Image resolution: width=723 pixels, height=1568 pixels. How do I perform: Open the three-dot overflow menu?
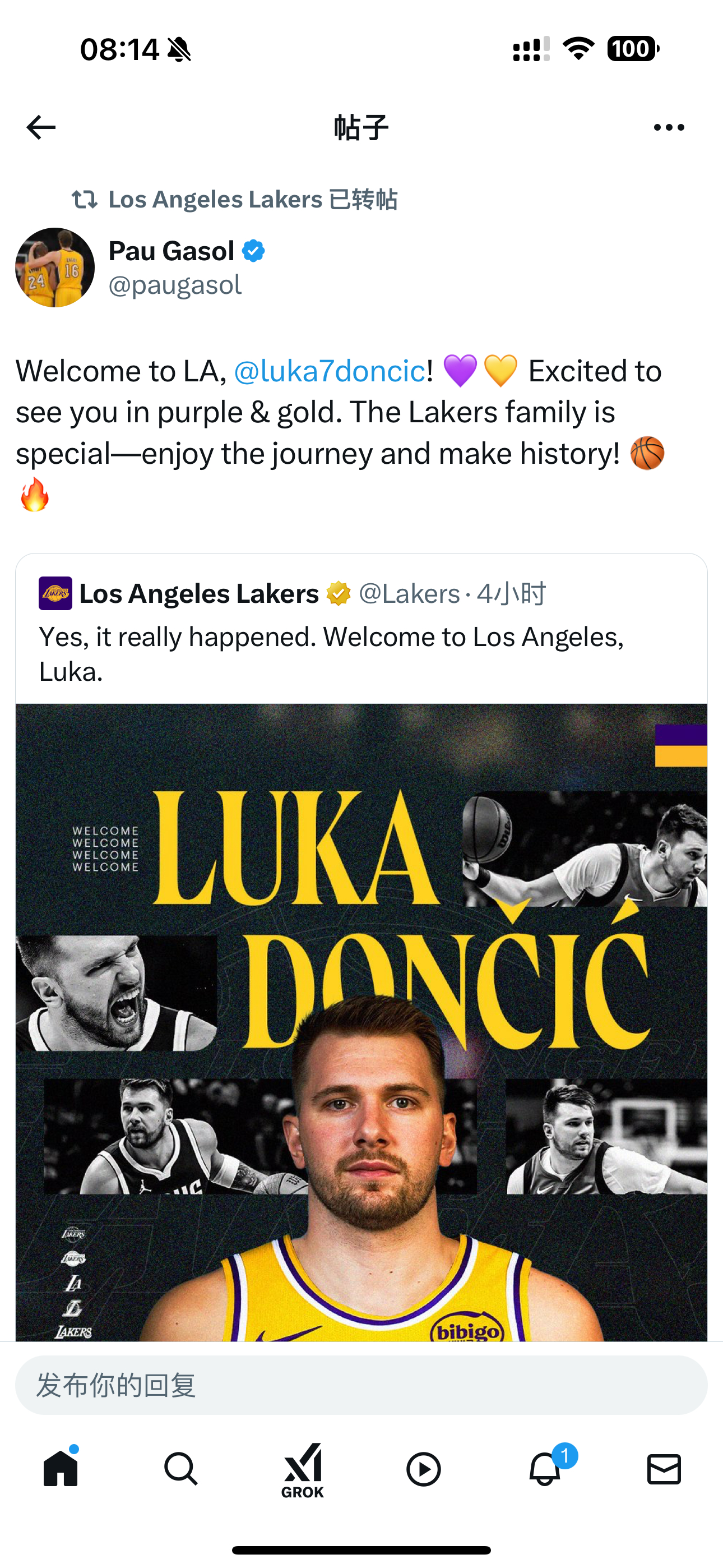tap(668, 127)
